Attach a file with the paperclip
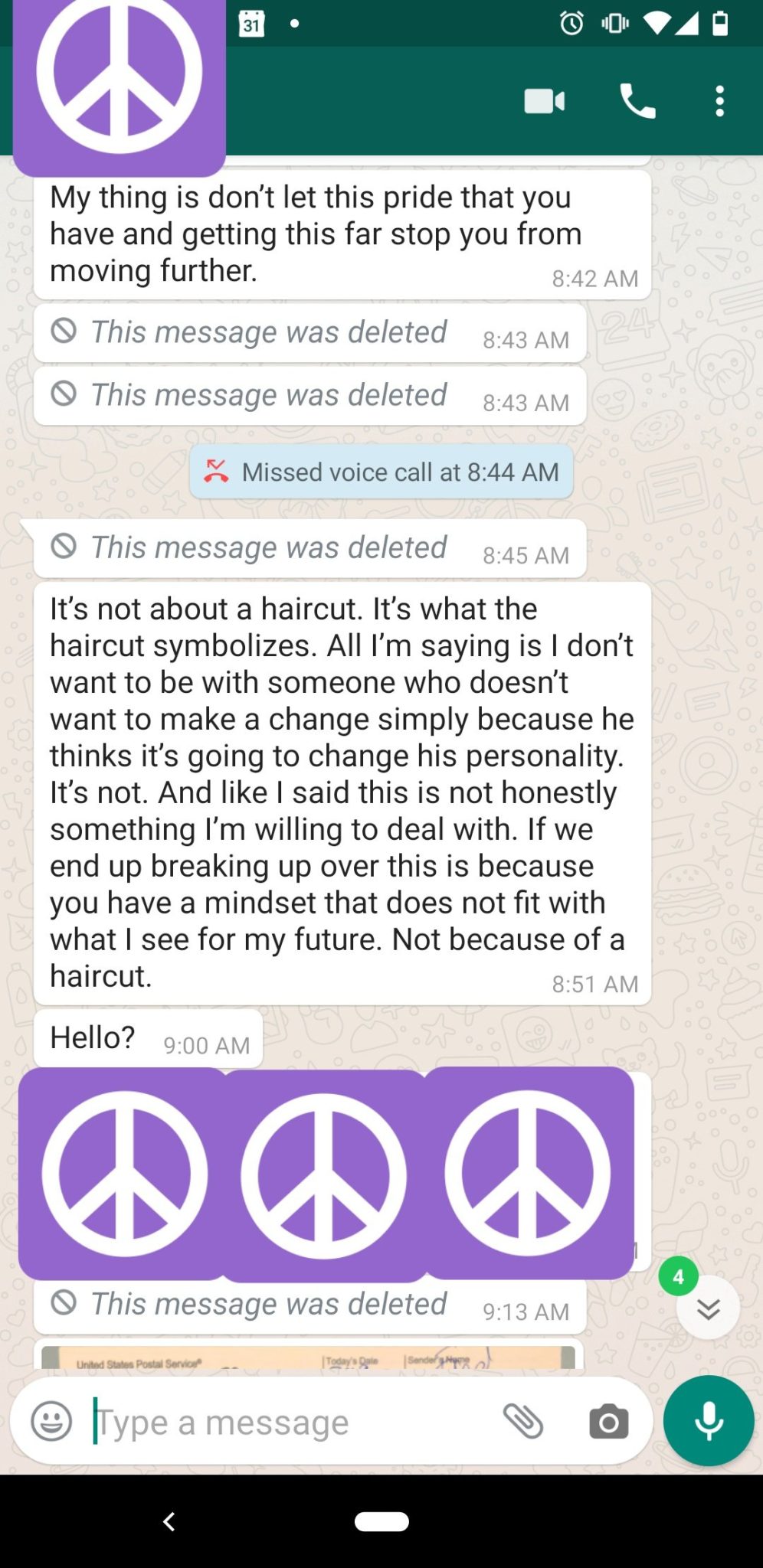 pos(523,1422)
